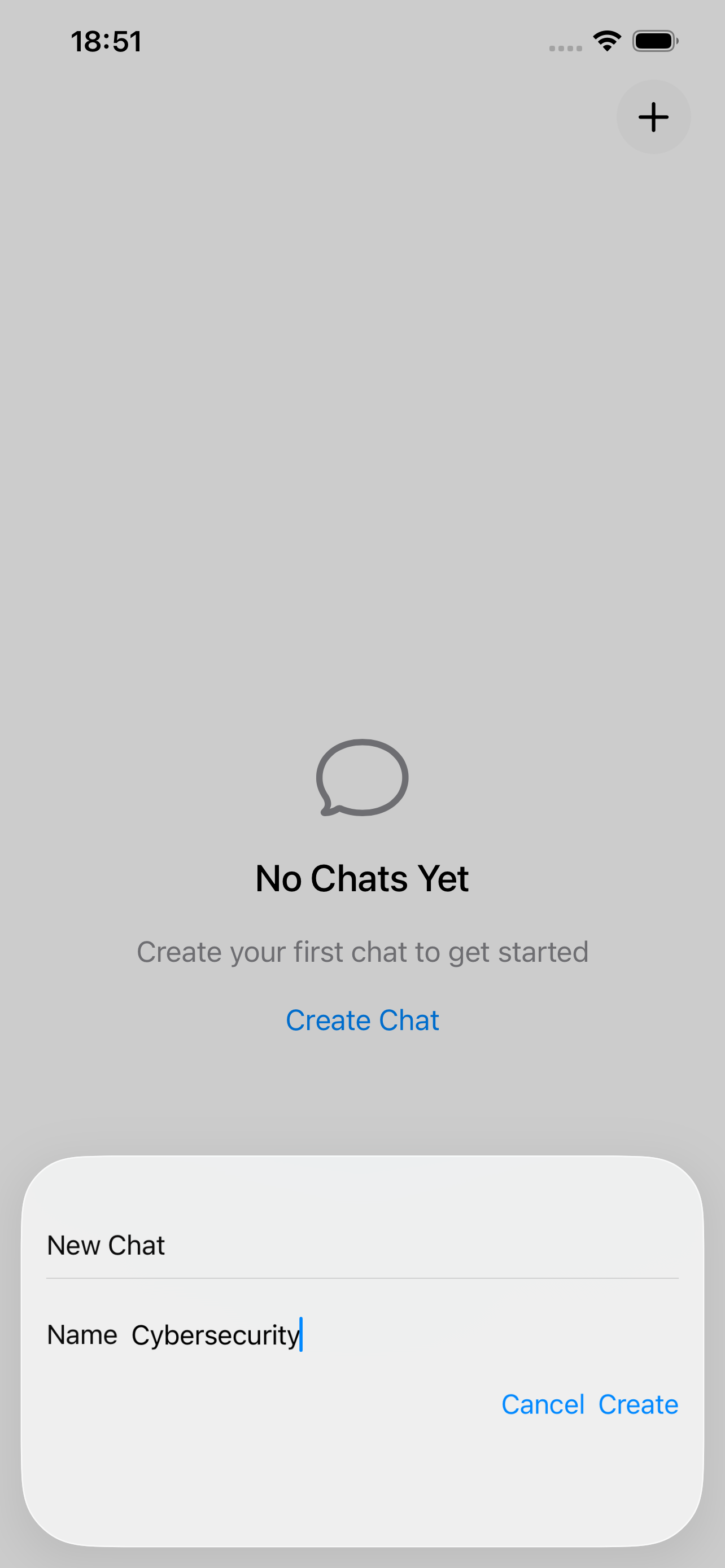Tap the dimmed background above the dialog

click(362, 548)
